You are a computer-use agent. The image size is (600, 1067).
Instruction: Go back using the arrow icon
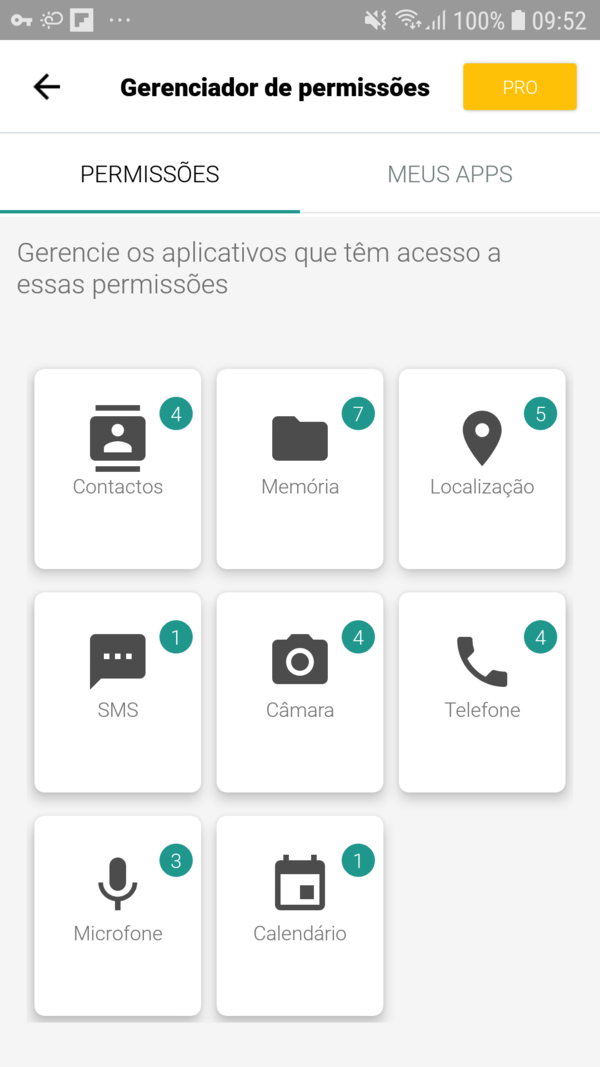(47, 87)
